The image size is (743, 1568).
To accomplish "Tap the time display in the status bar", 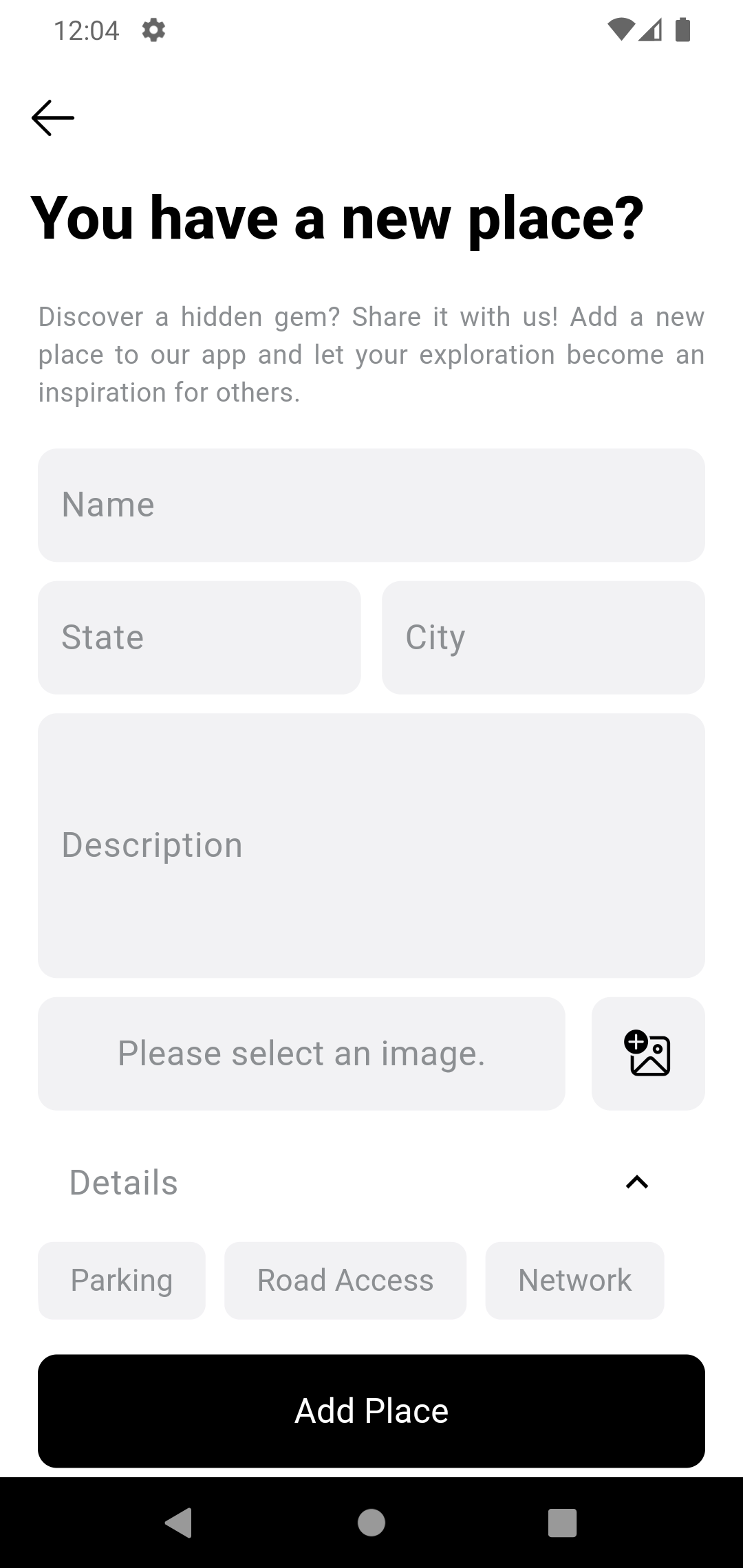I will coord(85,30).
